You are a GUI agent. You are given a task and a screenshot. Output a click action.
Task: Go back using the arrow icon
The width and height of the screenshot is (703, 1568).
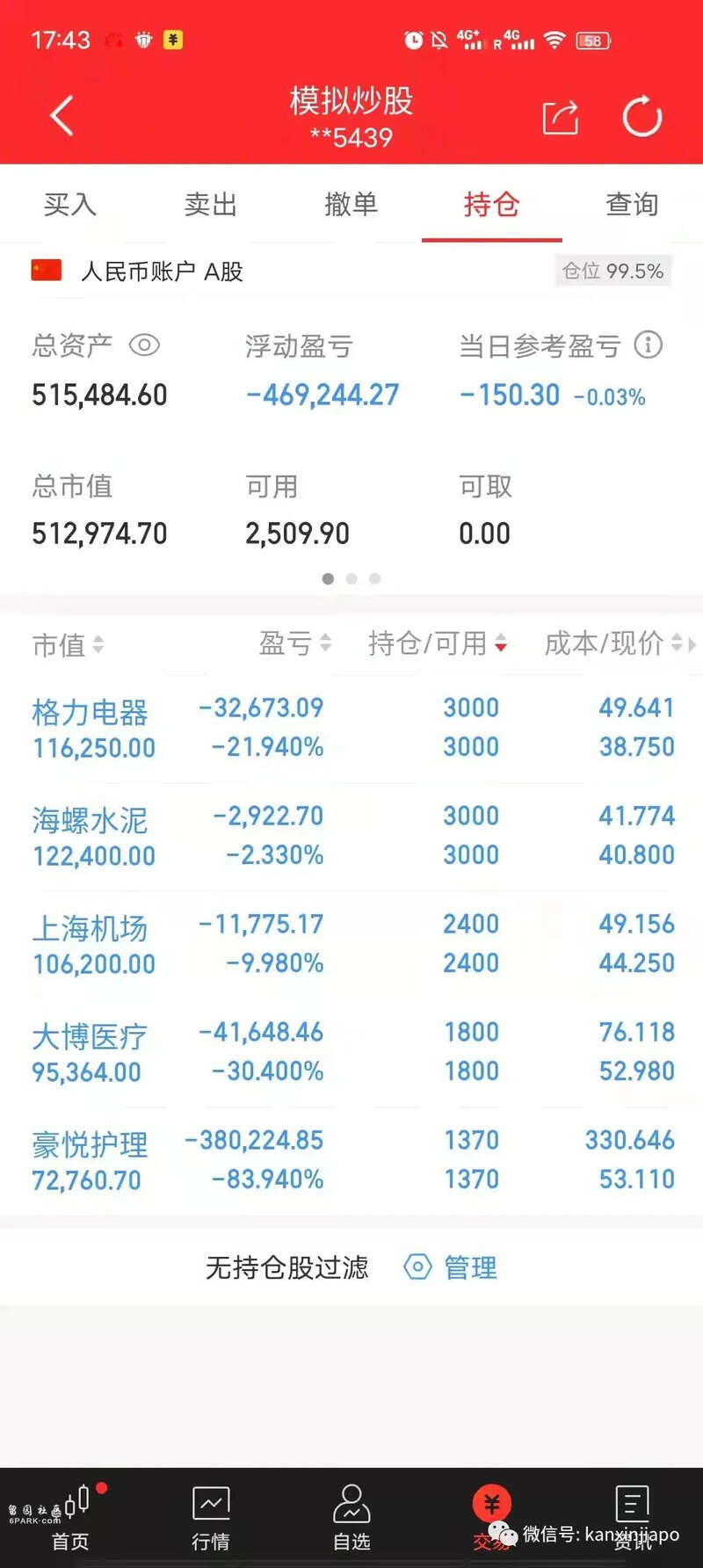pos(62,116)
